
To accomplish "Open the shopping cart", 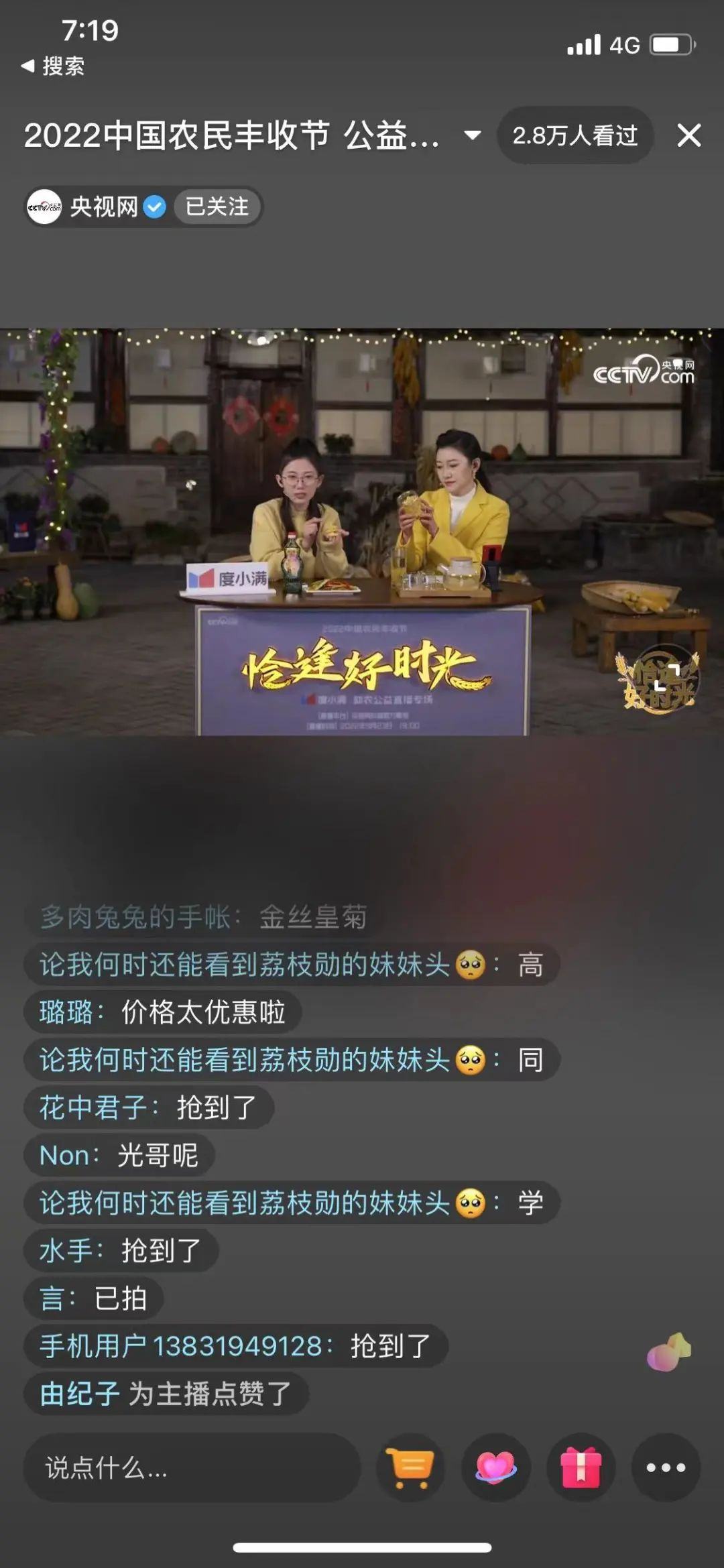I will [410, 1467].
